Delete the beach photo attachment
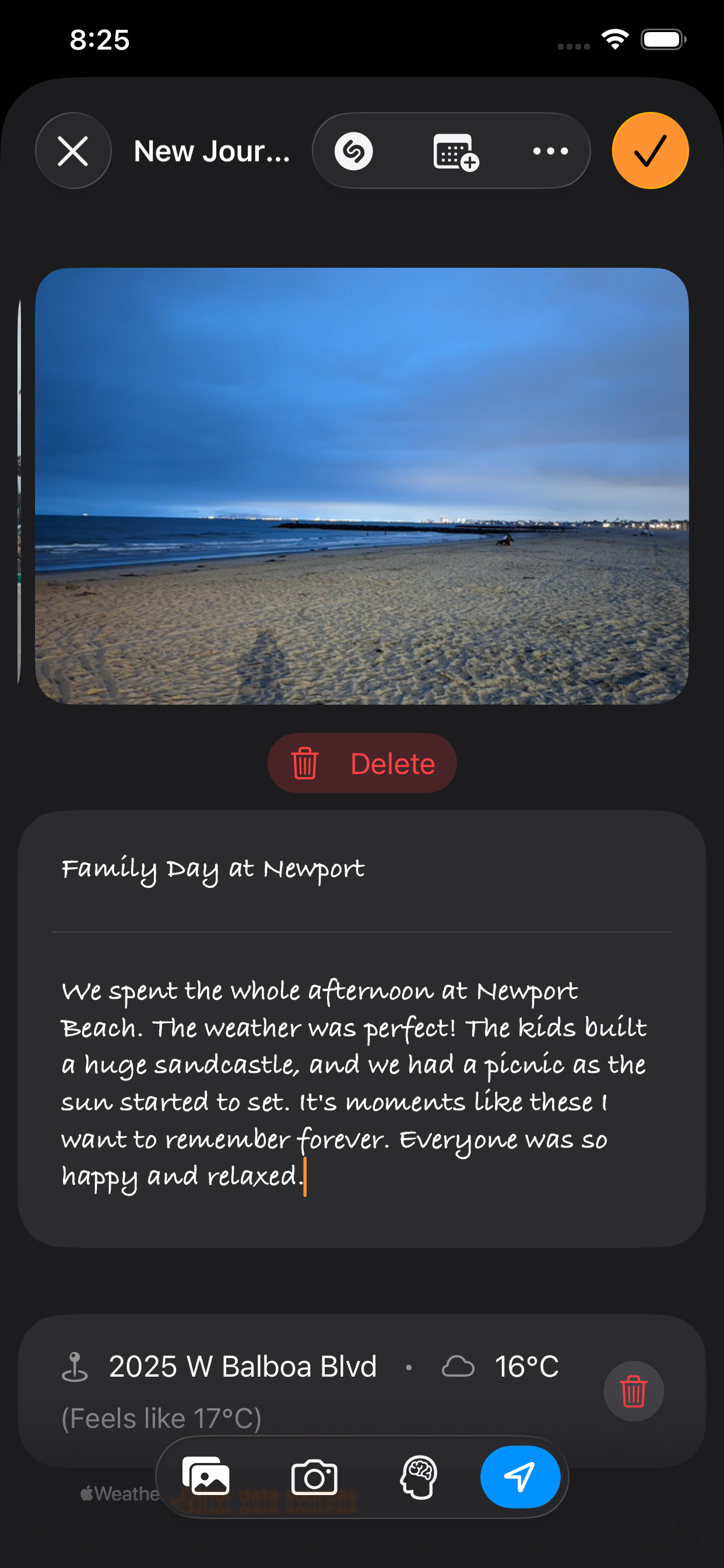 point(362,762)
